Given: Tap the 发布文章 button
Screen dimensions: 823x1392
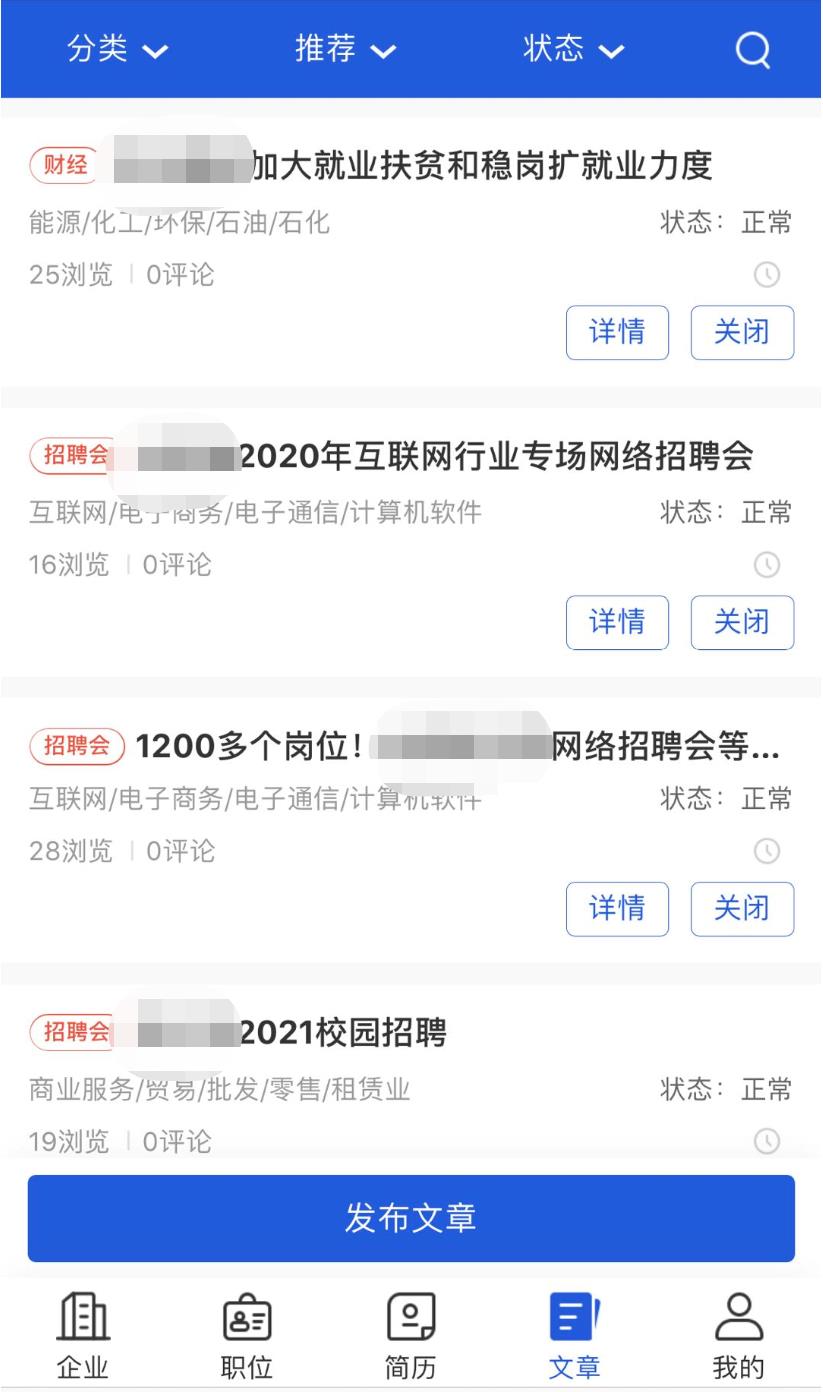Looking at the screenshot, I should coord(411,1218).
